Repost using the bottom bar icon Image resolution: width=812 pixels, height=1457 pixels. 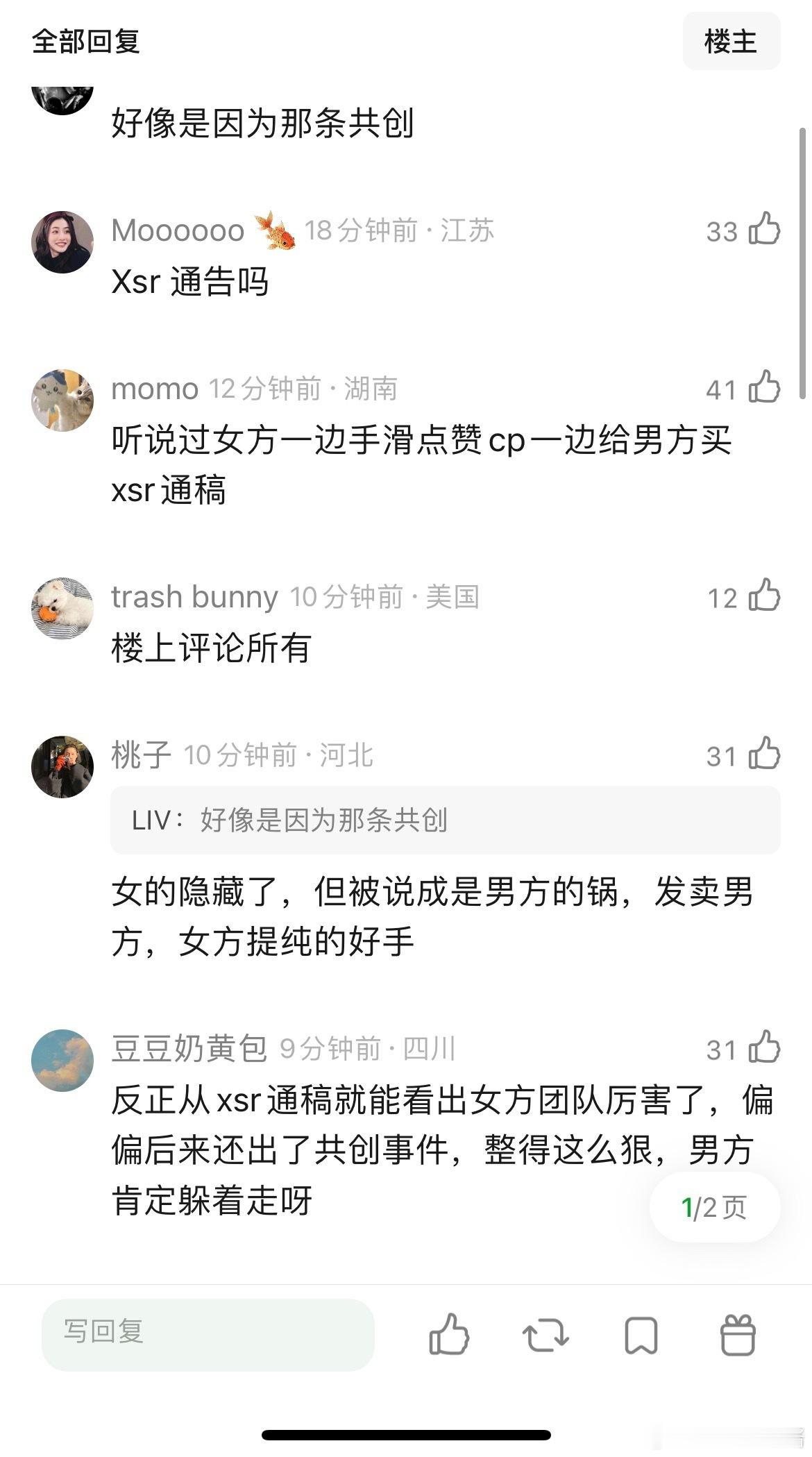click(x=545, y=1334)
